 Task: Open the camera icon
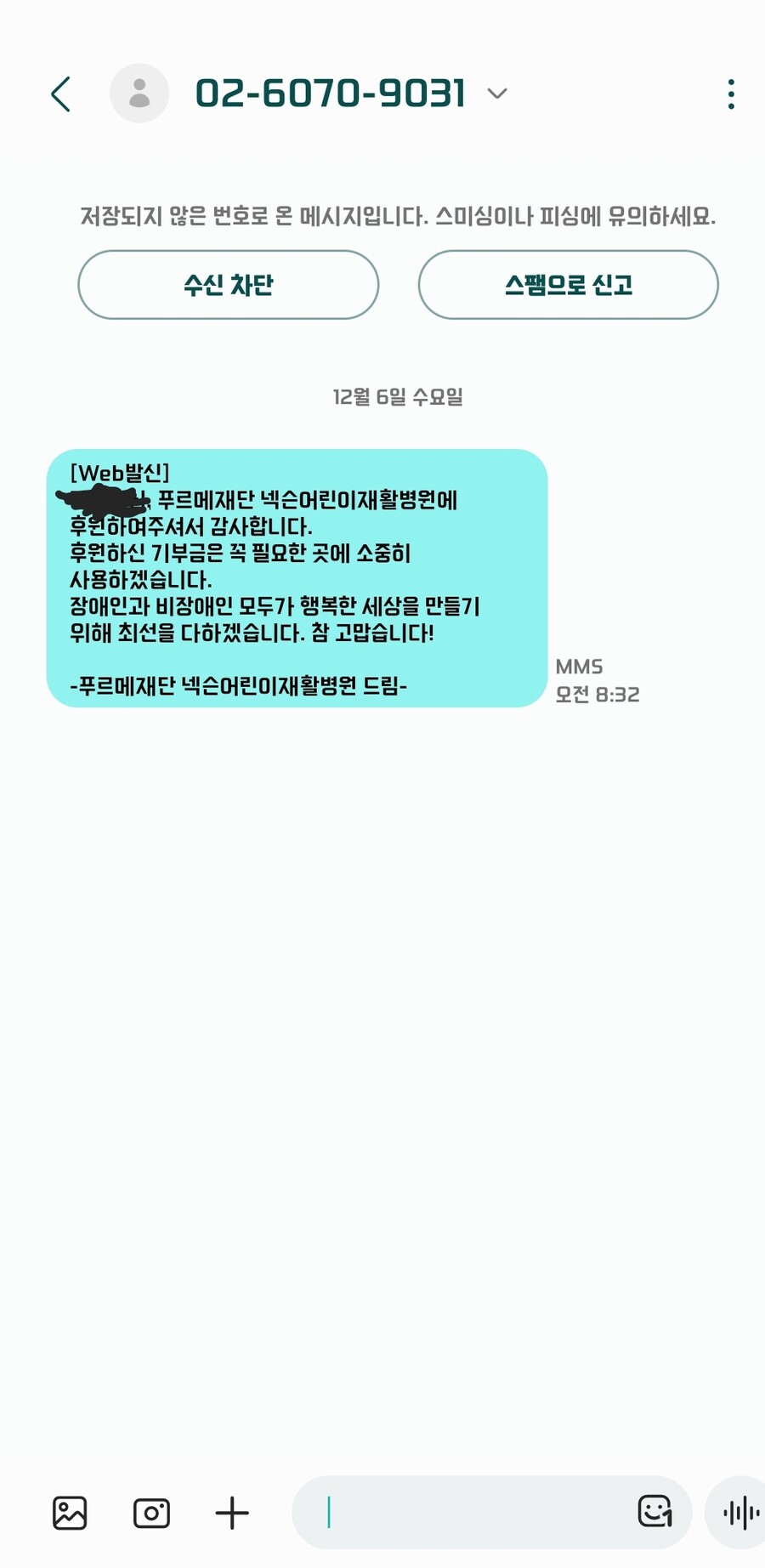point(151,1513)
